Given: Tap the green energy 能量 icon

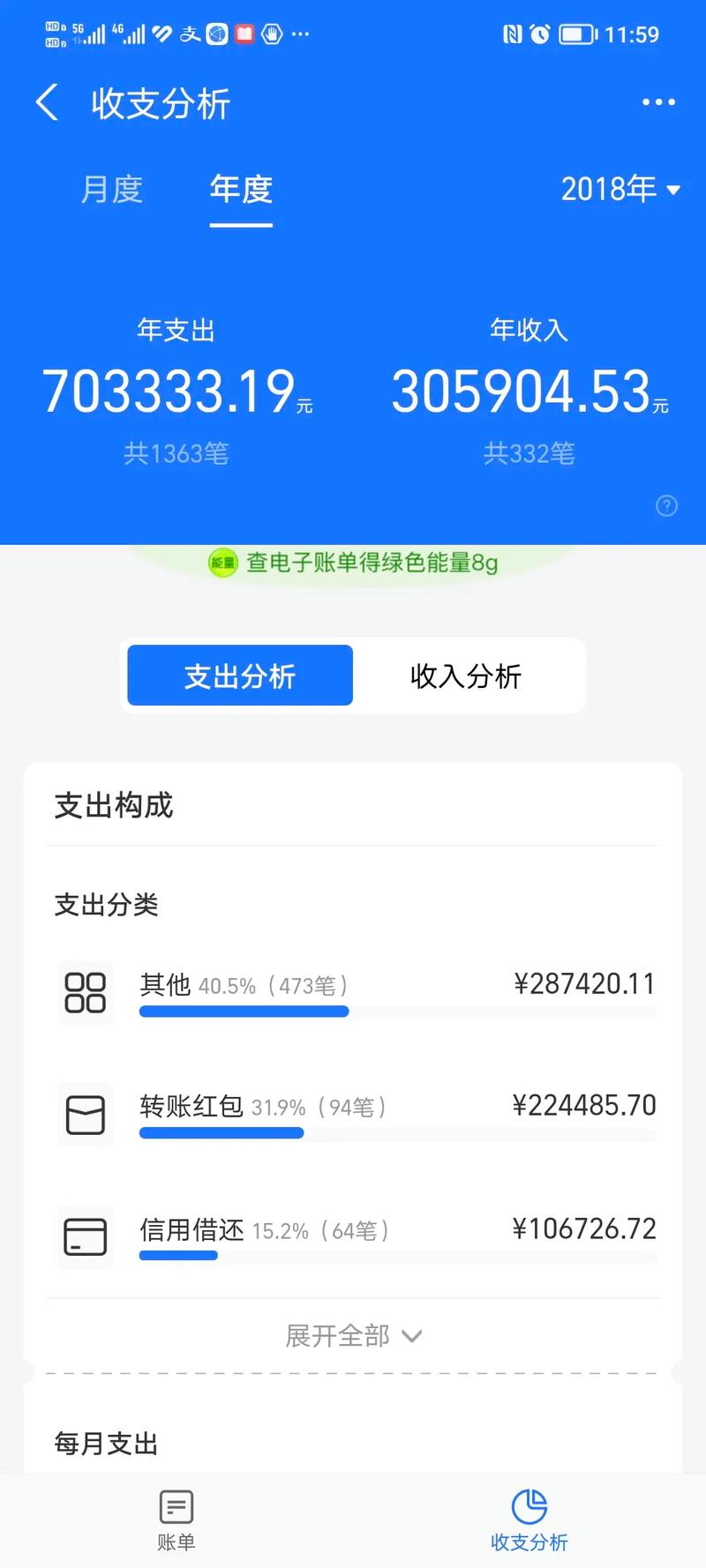Looking at the screenshot, I should (223, 562).
